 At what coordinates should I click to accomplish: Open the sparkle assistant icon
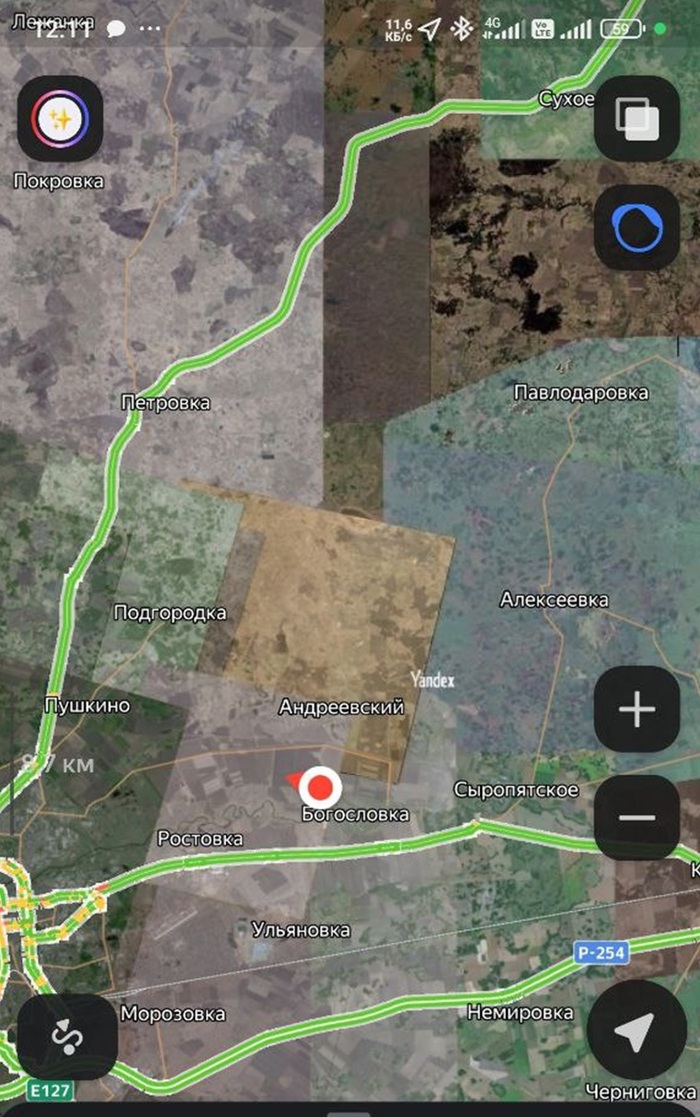pyautogui.click(x=60, y=119)
